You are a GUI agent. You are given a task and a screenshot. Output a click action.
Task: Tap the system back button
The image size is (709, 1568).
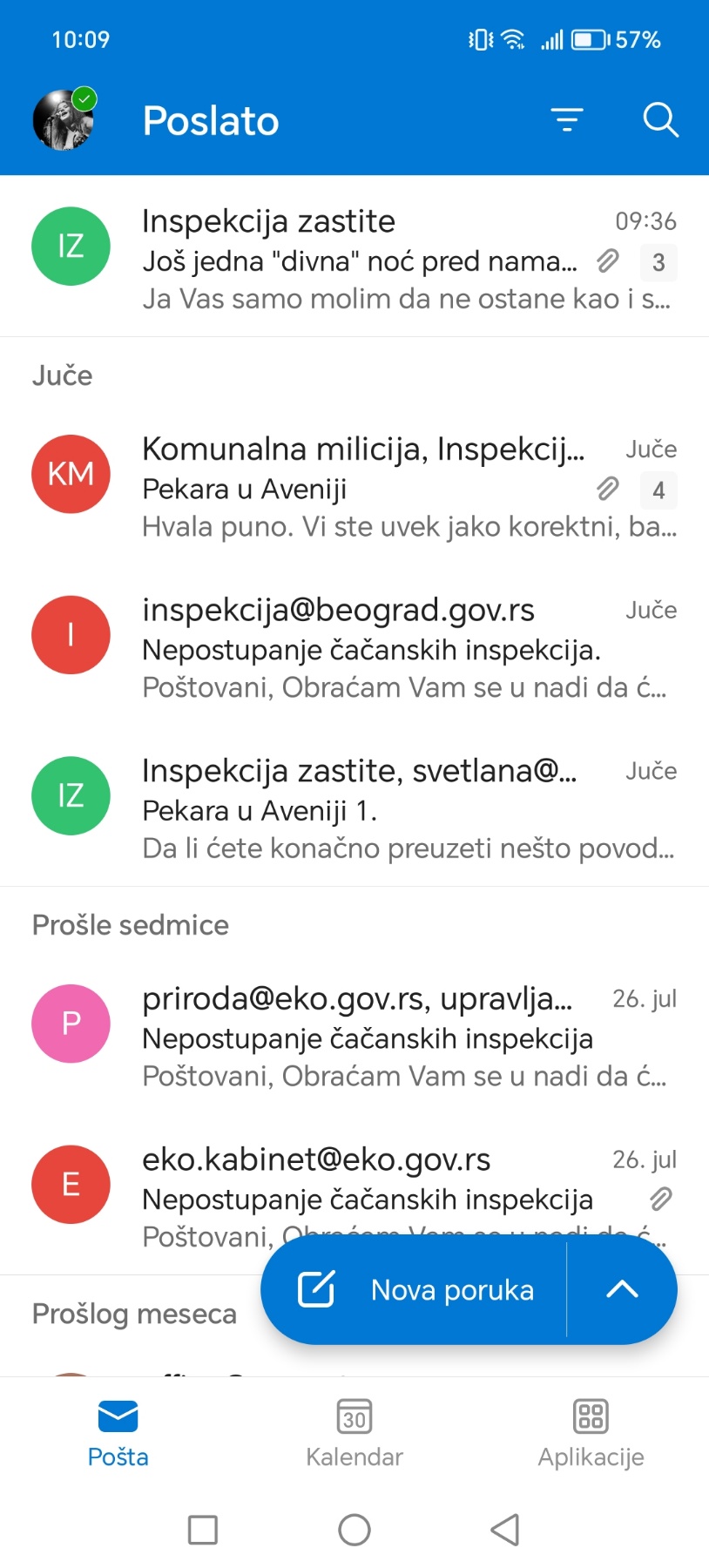pyautogui.click(x=505, y=1530)
